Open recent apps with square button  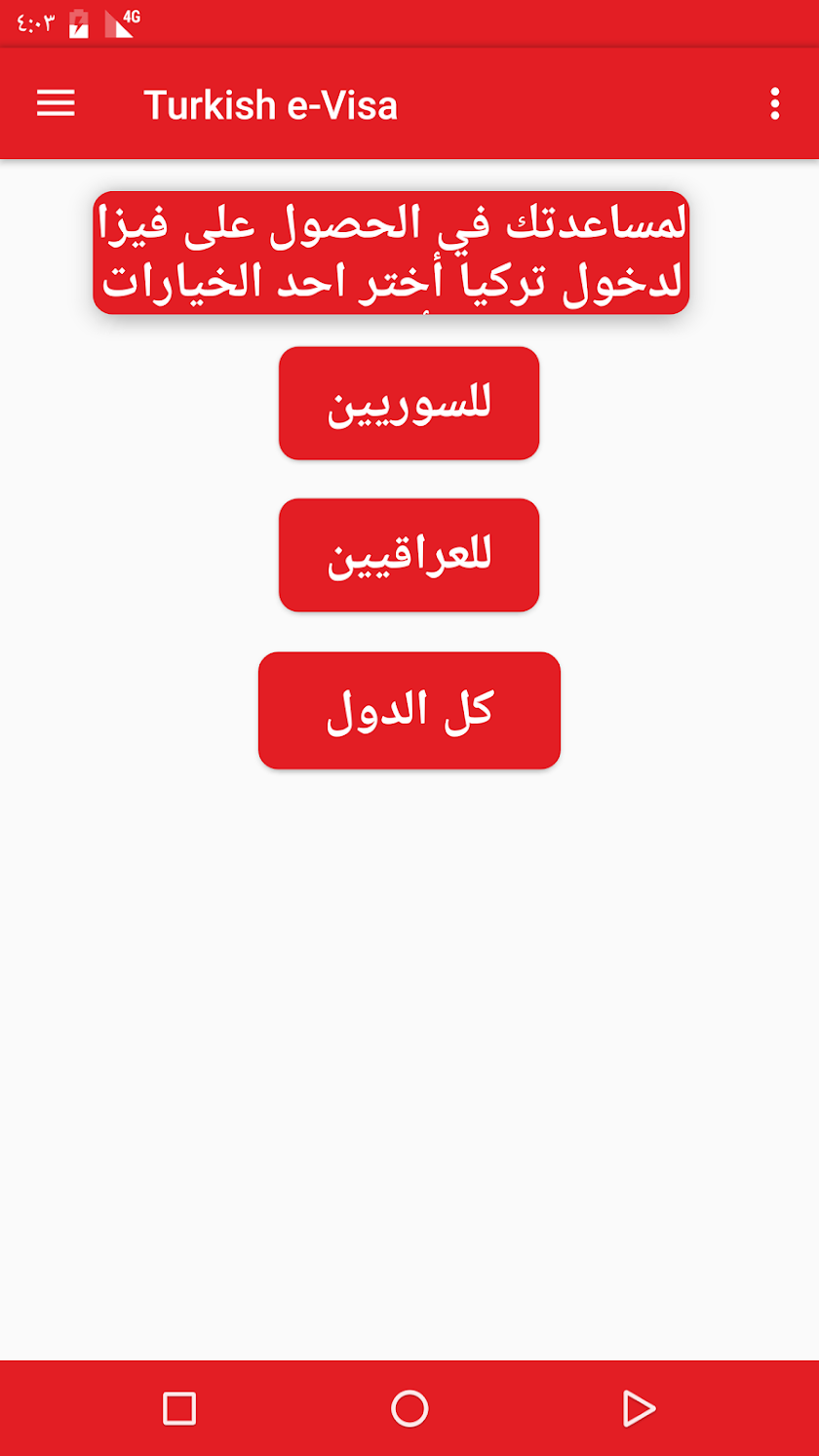coord(179,1408)
